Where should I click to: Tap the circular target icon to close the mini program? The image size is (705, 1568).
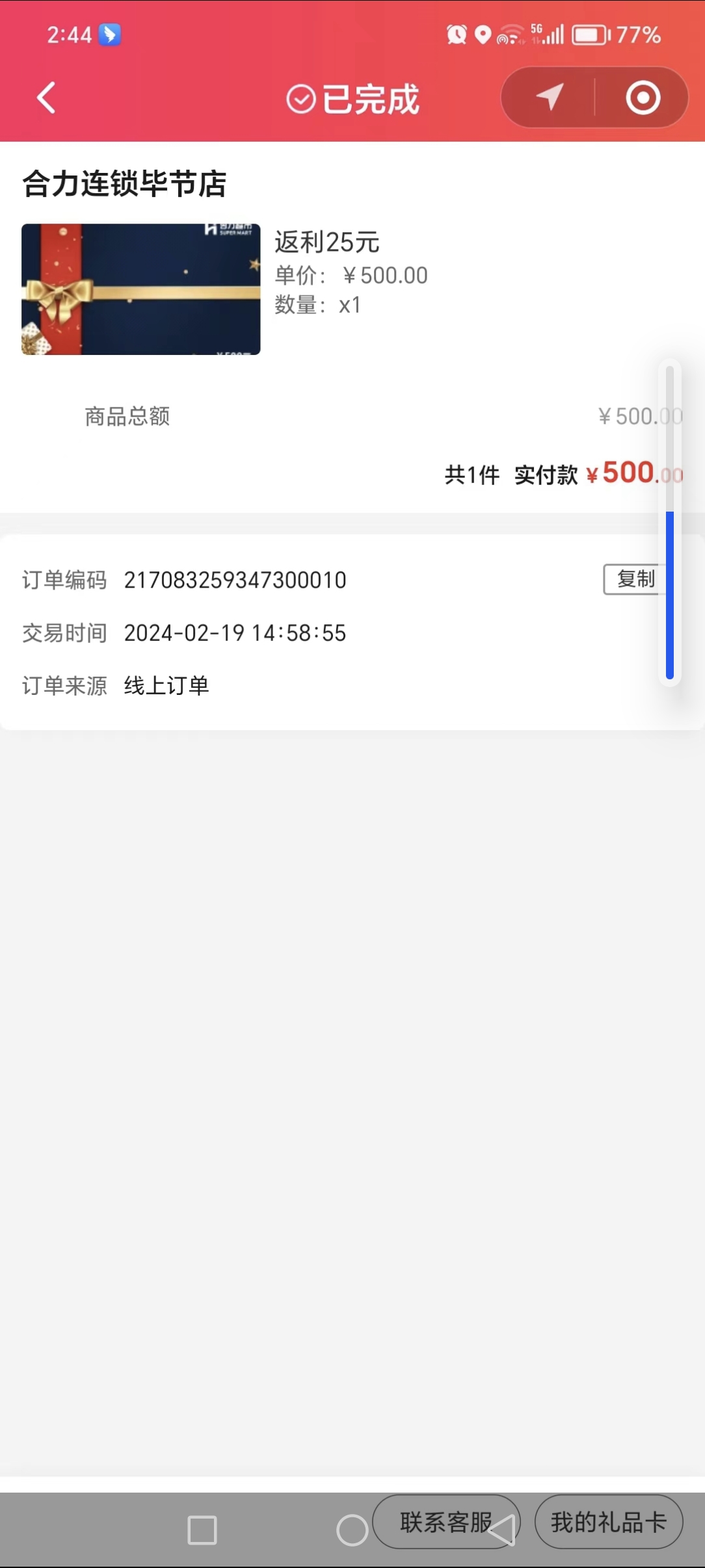[643, 98]
